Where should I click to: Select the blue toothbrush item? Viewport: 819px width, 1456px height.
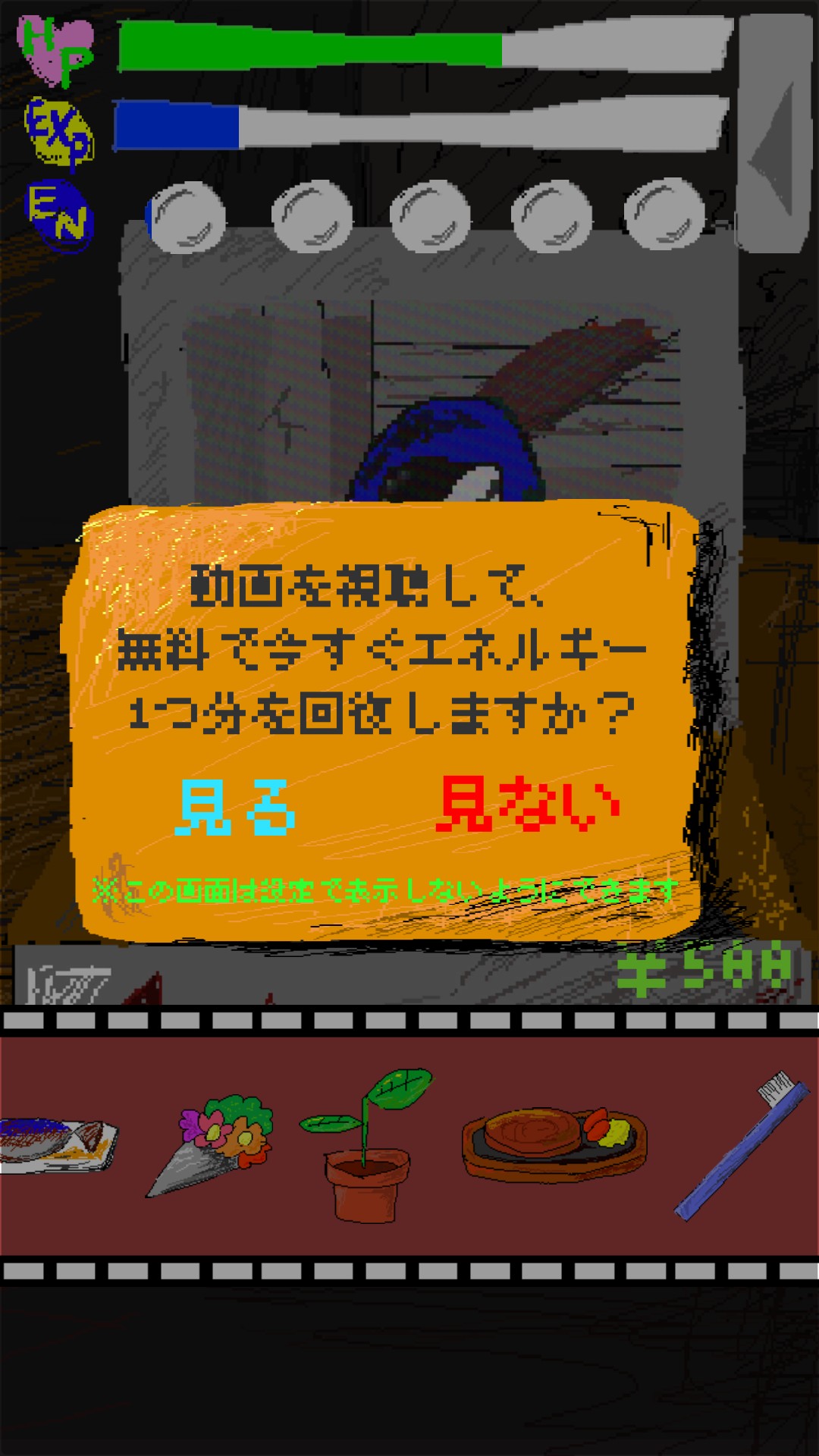742,1145
